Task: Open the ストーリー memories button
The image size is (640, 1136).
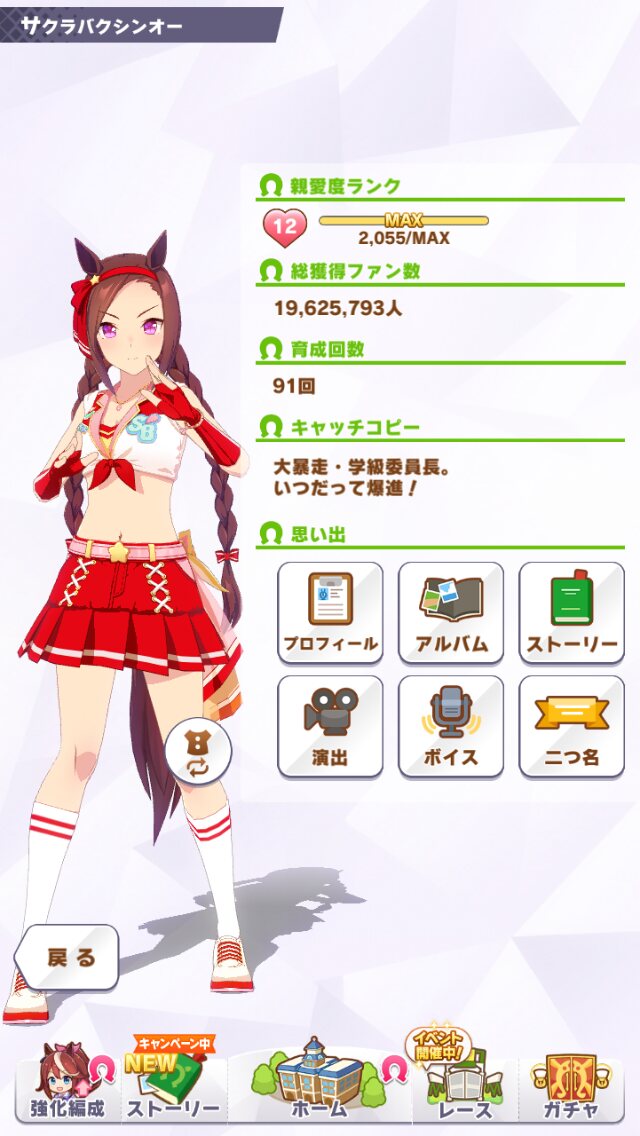Action: (x=572, y=612)
